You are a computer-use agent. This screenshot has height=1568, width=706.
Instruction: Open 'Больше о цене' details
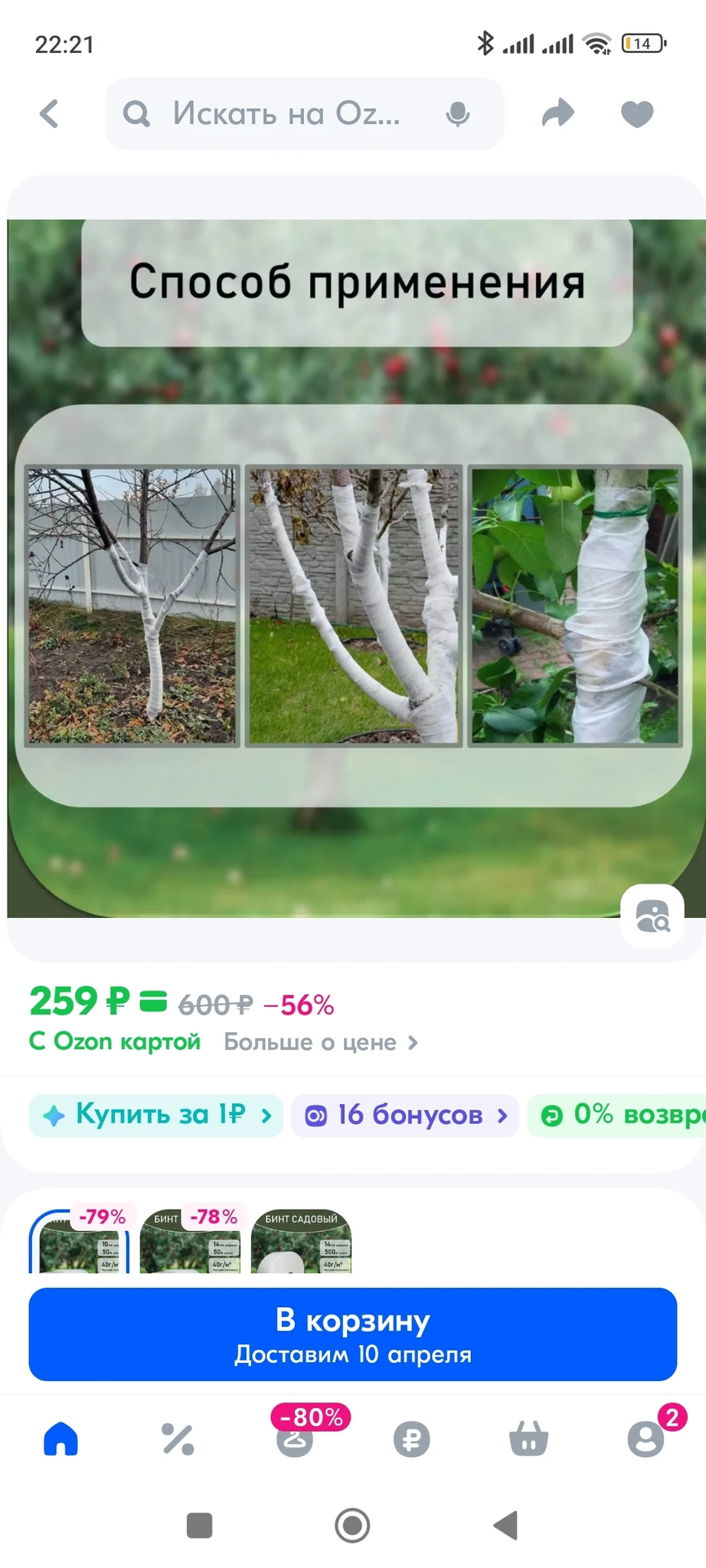point(320,1042)
